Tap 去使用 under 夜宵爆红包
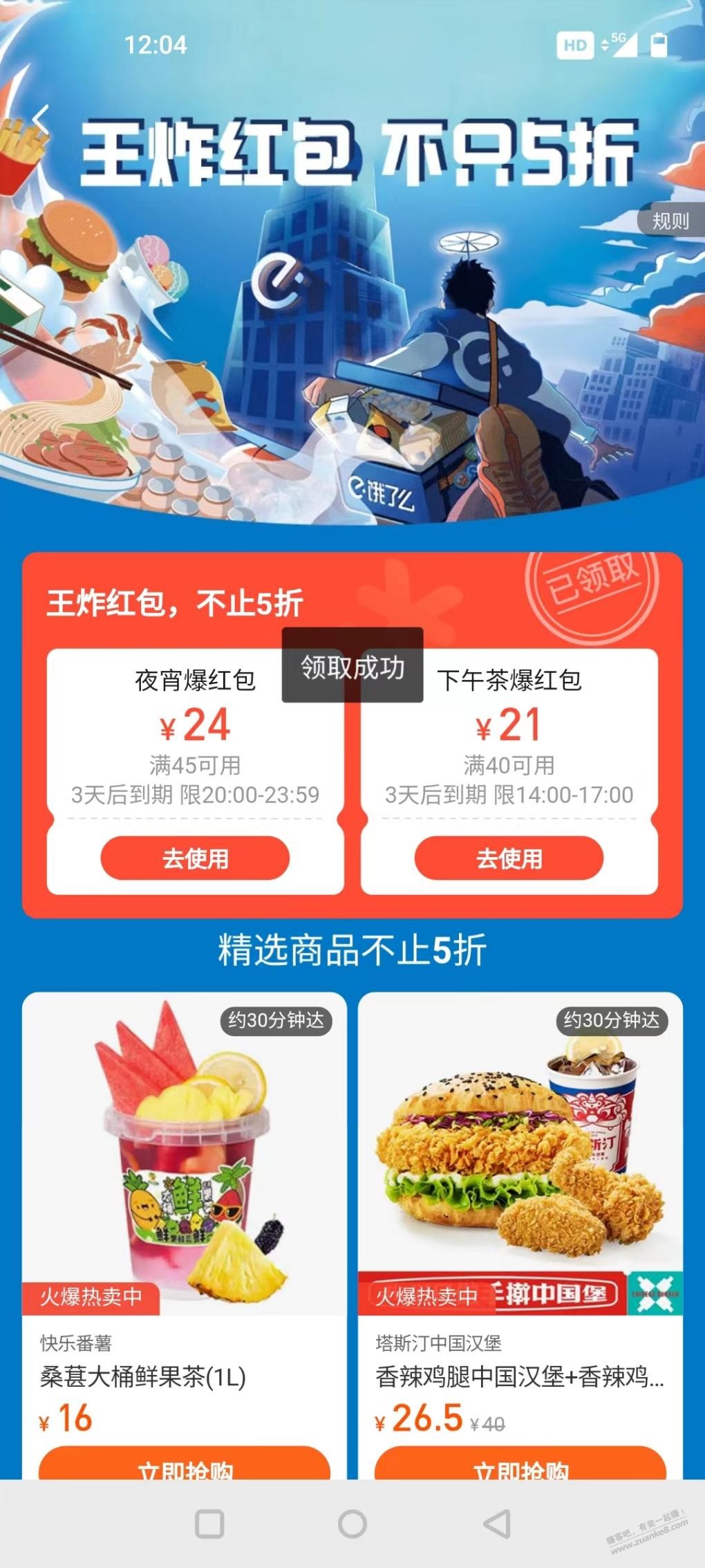This screenshot has height=1568, width=705. pyautogui.click(x=195, y=858)
